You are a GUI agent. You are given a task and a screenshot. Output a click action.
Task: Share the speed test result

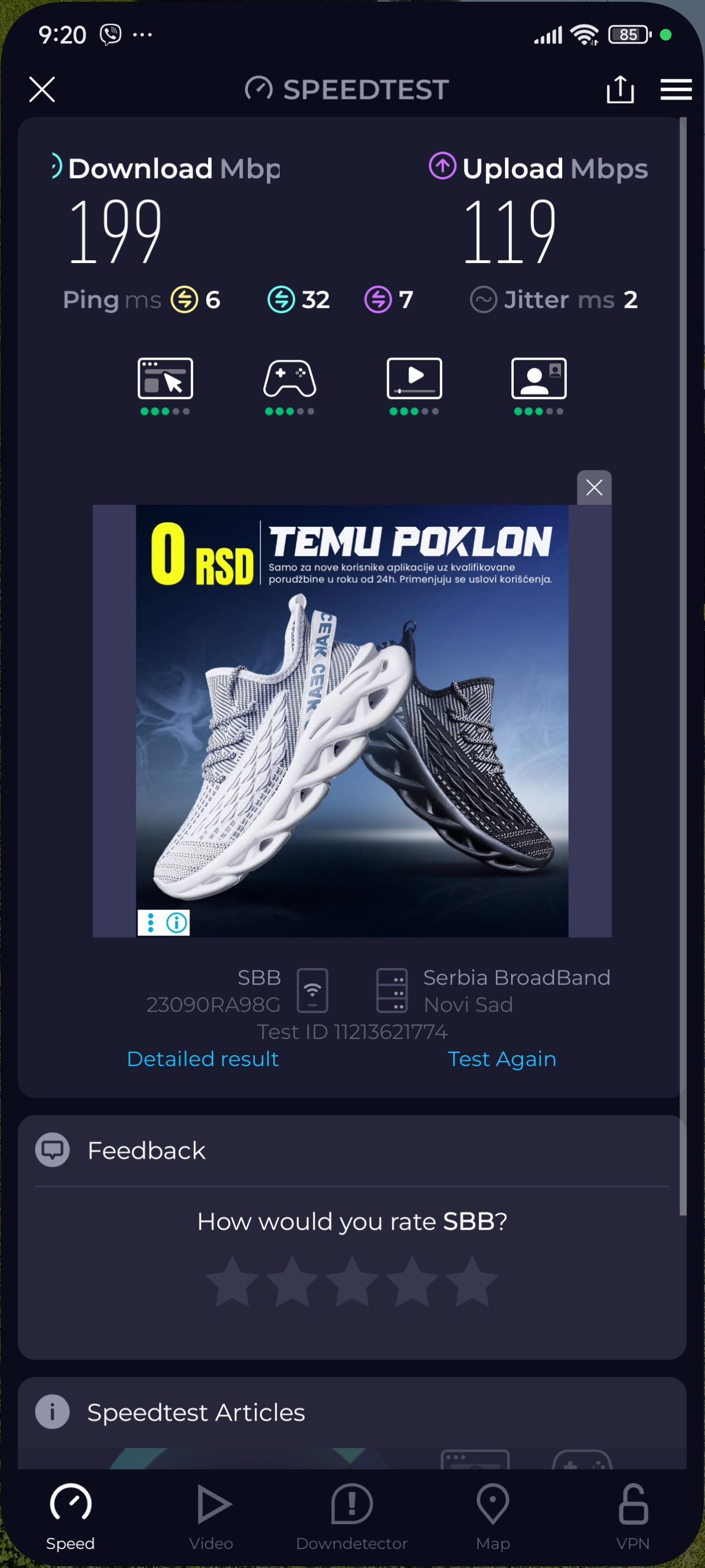(x=620, y=90)
